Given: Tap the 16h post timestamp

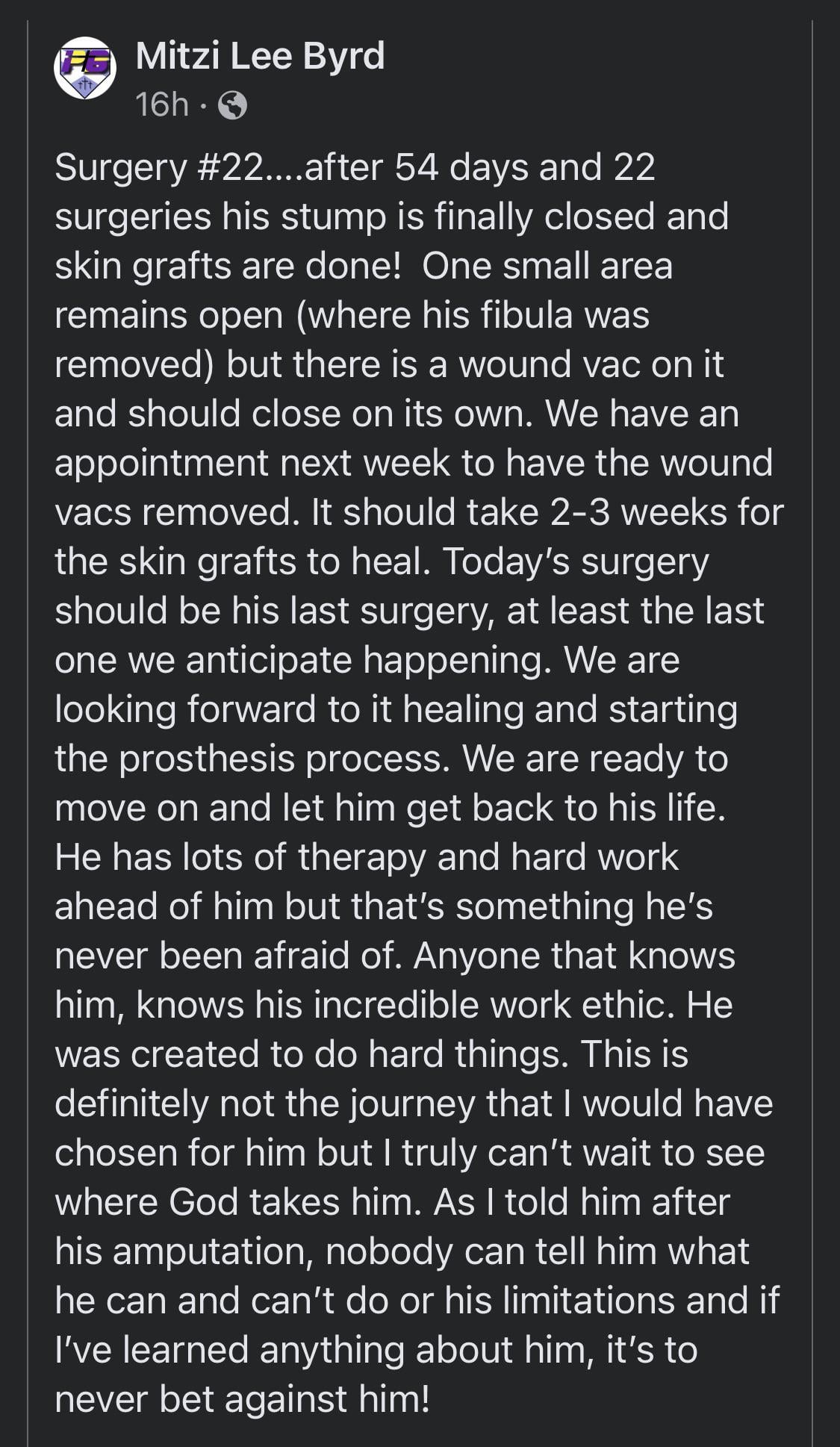Looking at the screenshot, I should tap(162, 105).
